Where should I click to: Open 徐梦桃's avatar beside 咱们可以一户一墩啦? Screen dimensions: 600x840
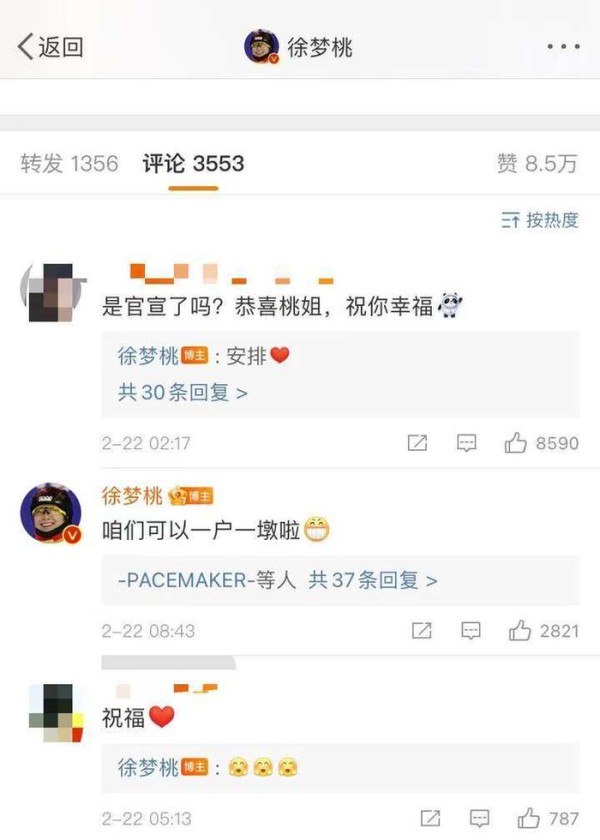pyautogui.click(x=50, y=516)
